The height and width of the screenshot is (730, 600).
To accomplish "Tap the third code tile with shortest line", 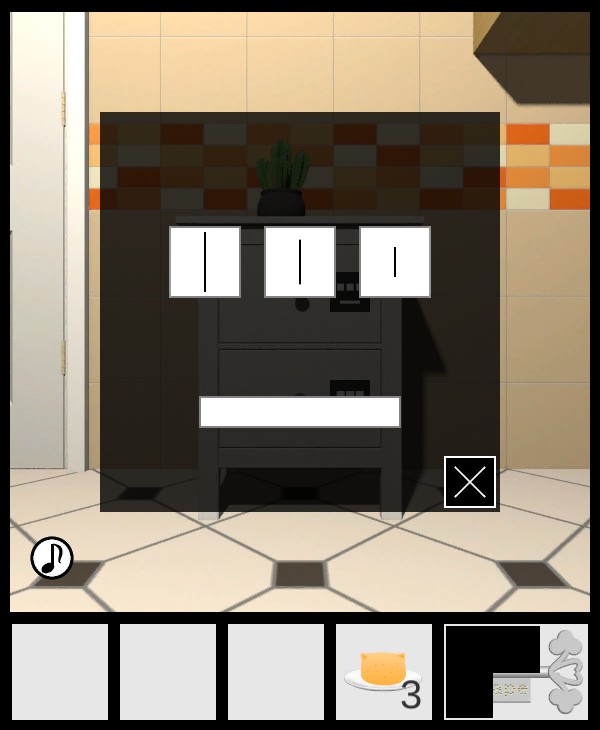I will pyautogui.click(x=395, y=262).
